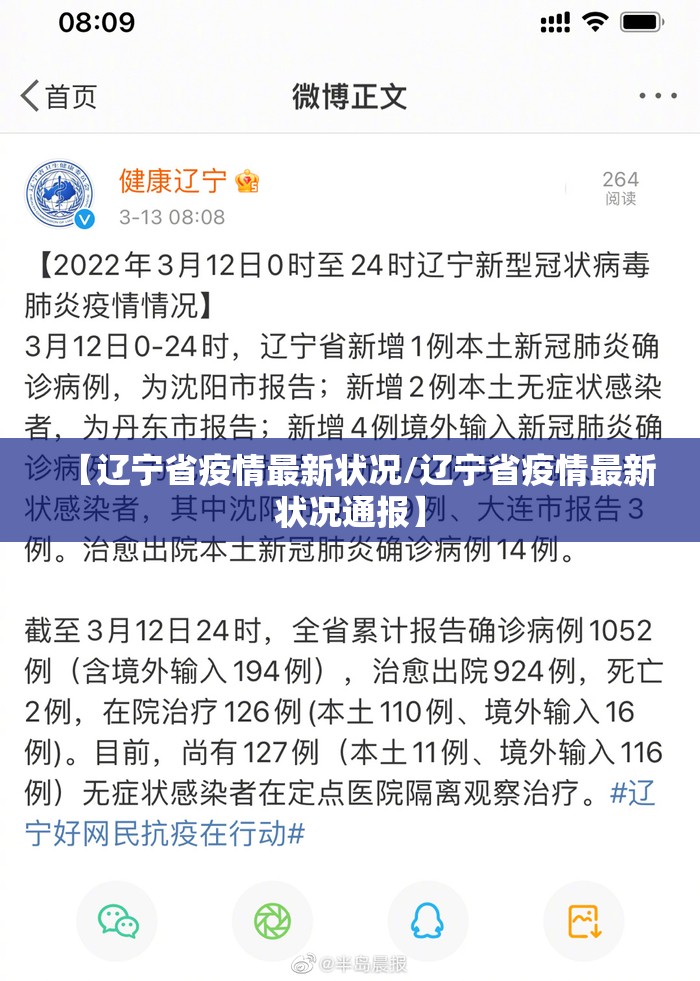Open the three-dot overflow menu
700x981 pixels.
(x=657, y=96)
